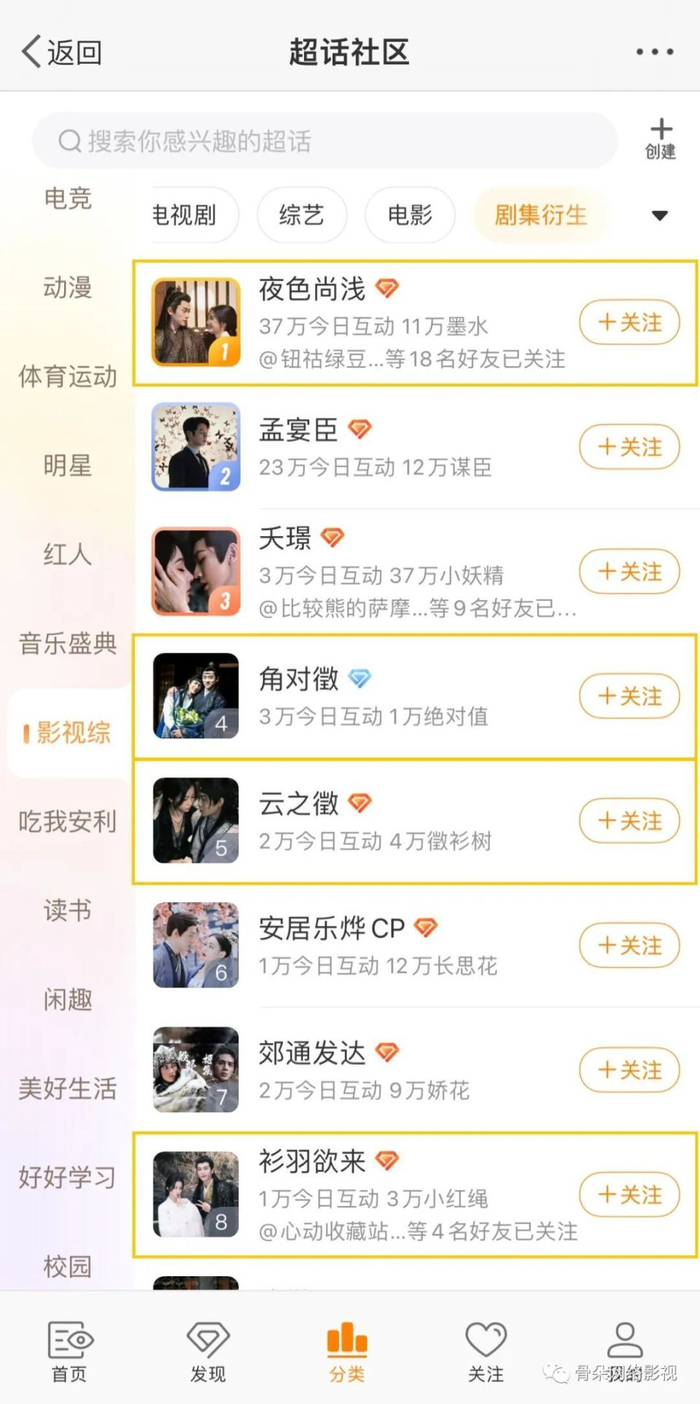This screenshot has height=1404, width=700.
Task: Switch to the 首页 bottom tab
Action: coord(71,1351)
